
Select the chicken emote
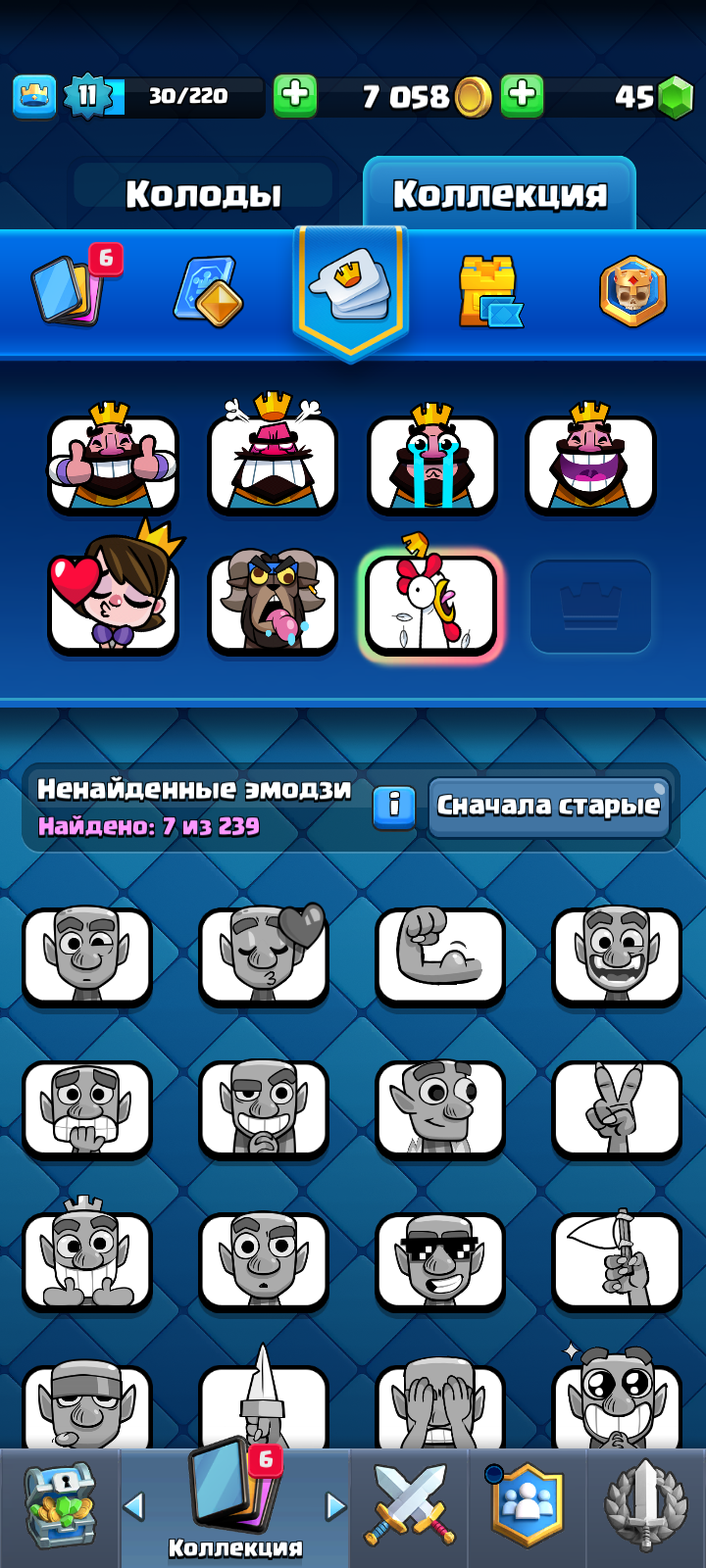click(x=431, y=605)
